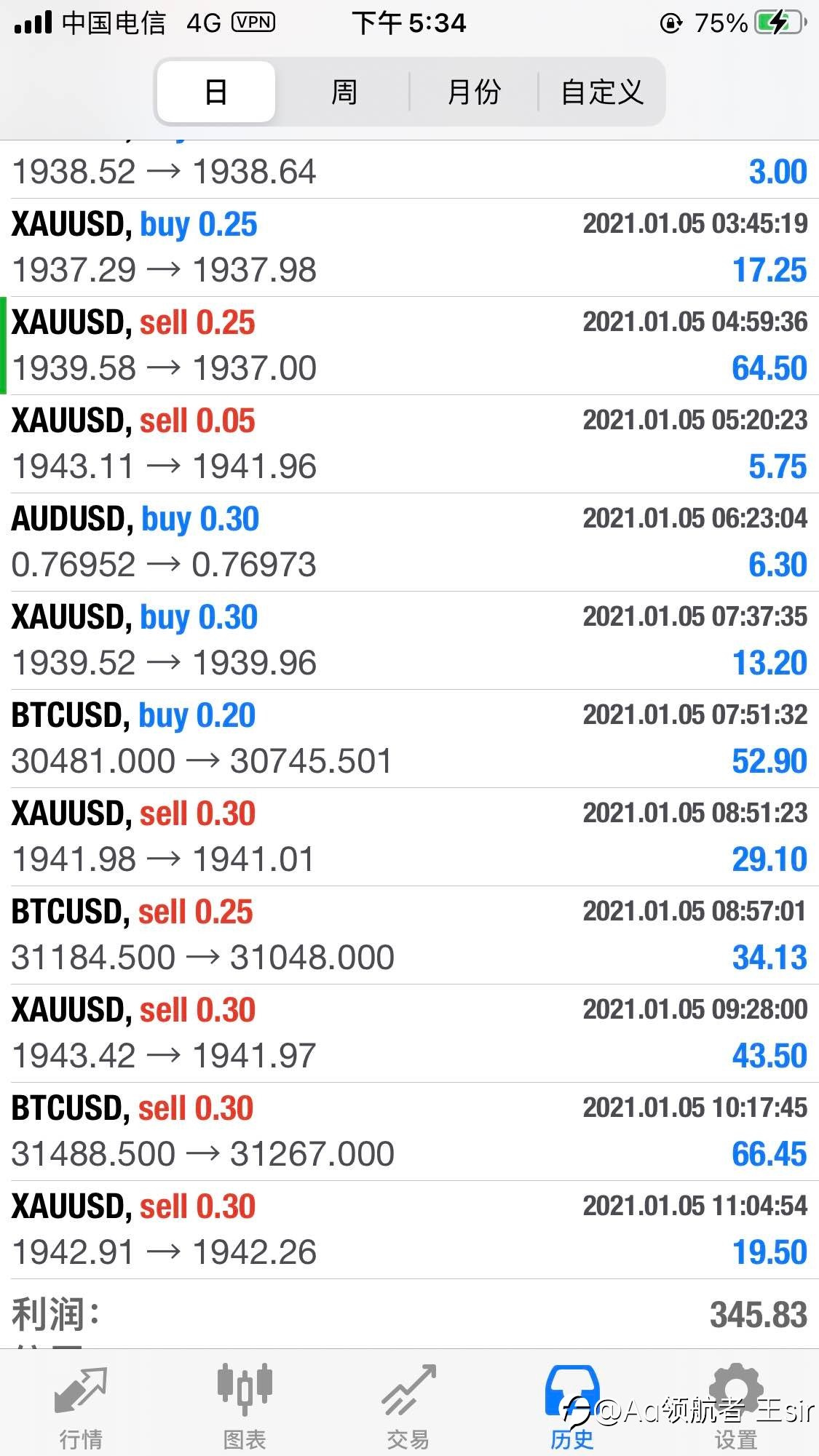Open the AUDUSD buy 0.30 trade

coord(409,542)
